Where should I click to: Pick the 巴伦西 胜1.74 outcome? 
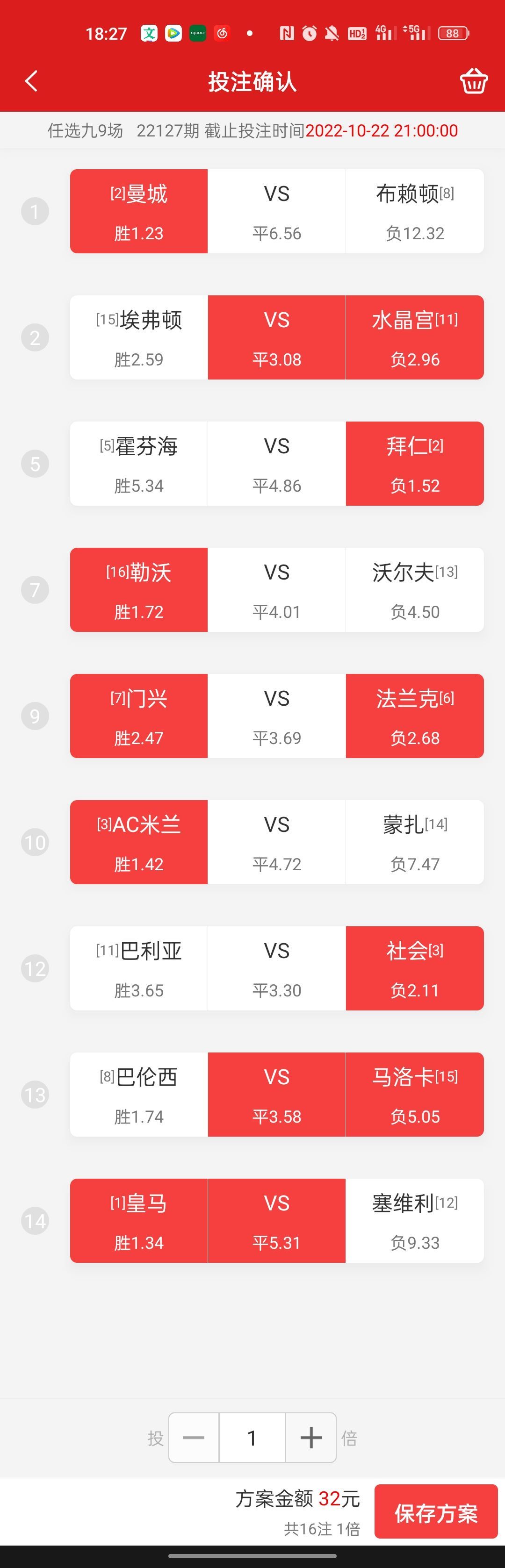(x=139, y=1095)
